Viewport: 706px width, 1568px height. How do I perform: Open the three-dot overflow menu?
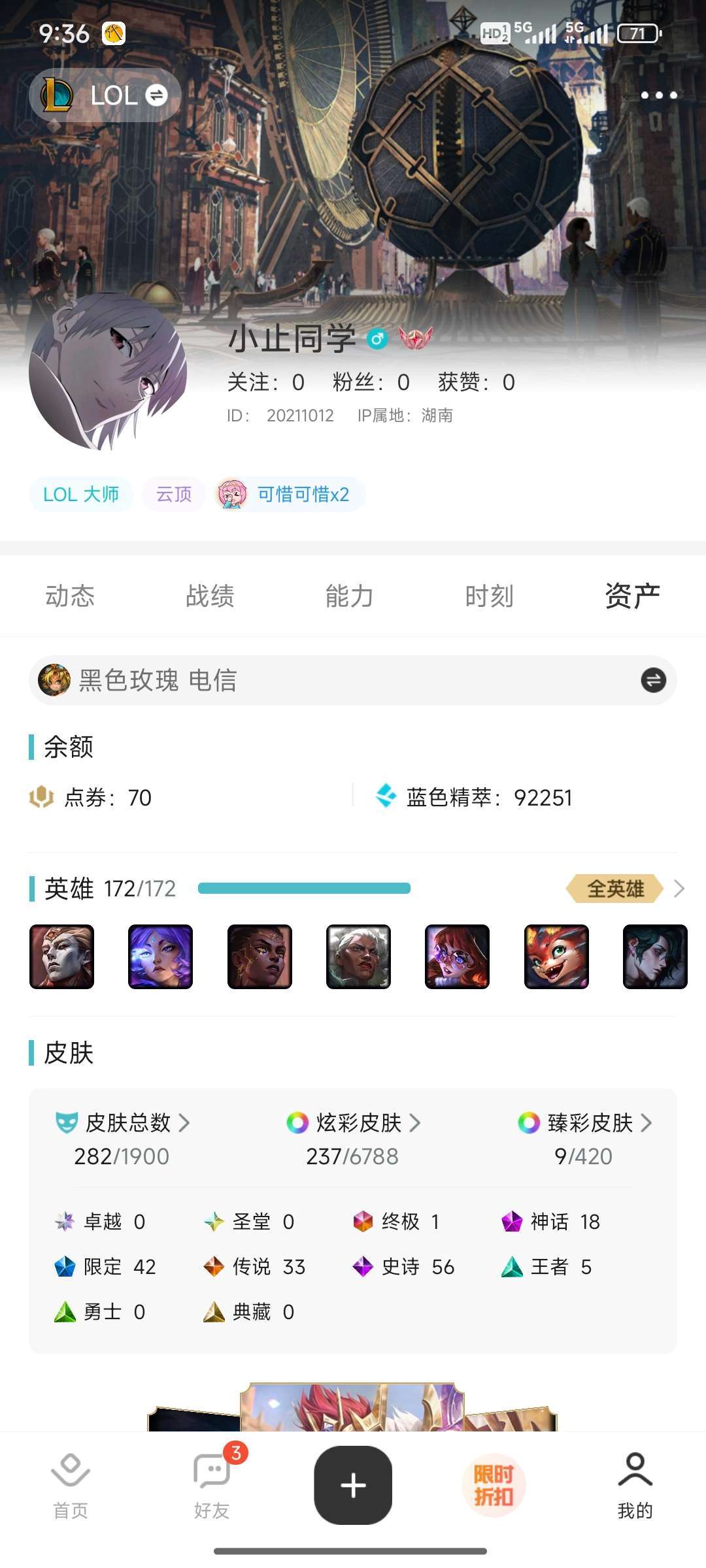click(658, 95)
